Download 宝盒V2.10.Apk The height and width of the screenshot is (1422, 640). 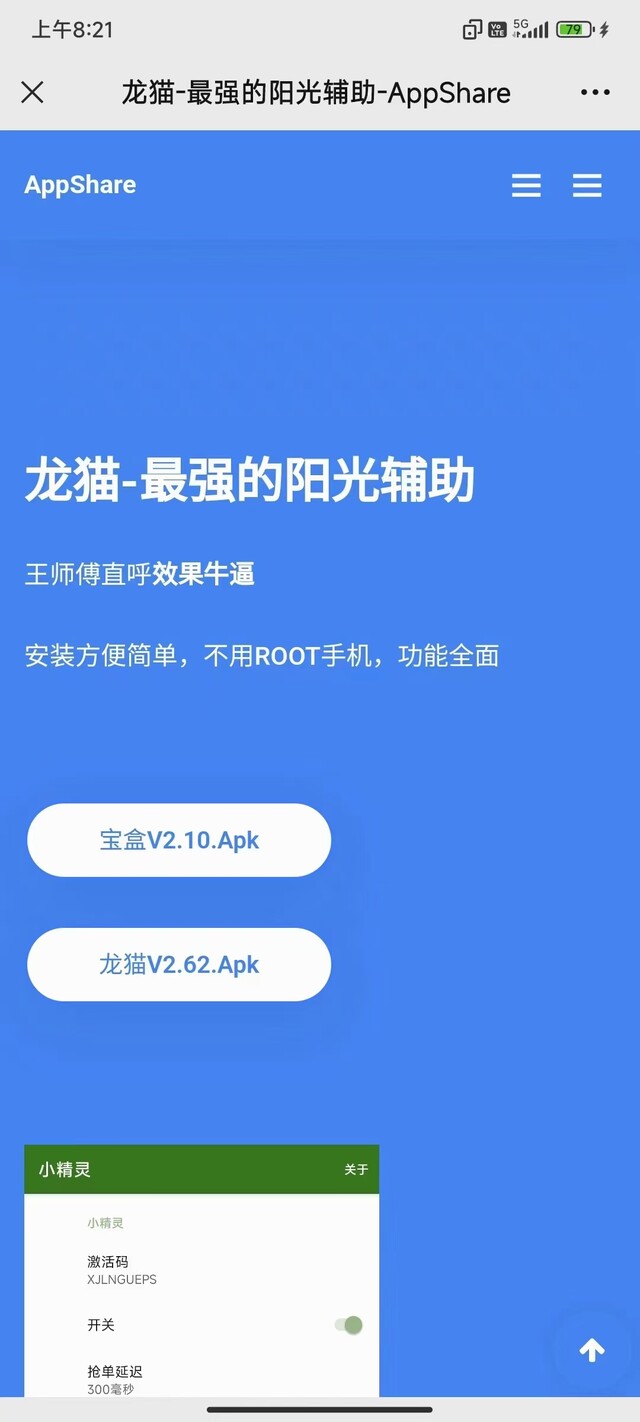[x=179, y=840]
